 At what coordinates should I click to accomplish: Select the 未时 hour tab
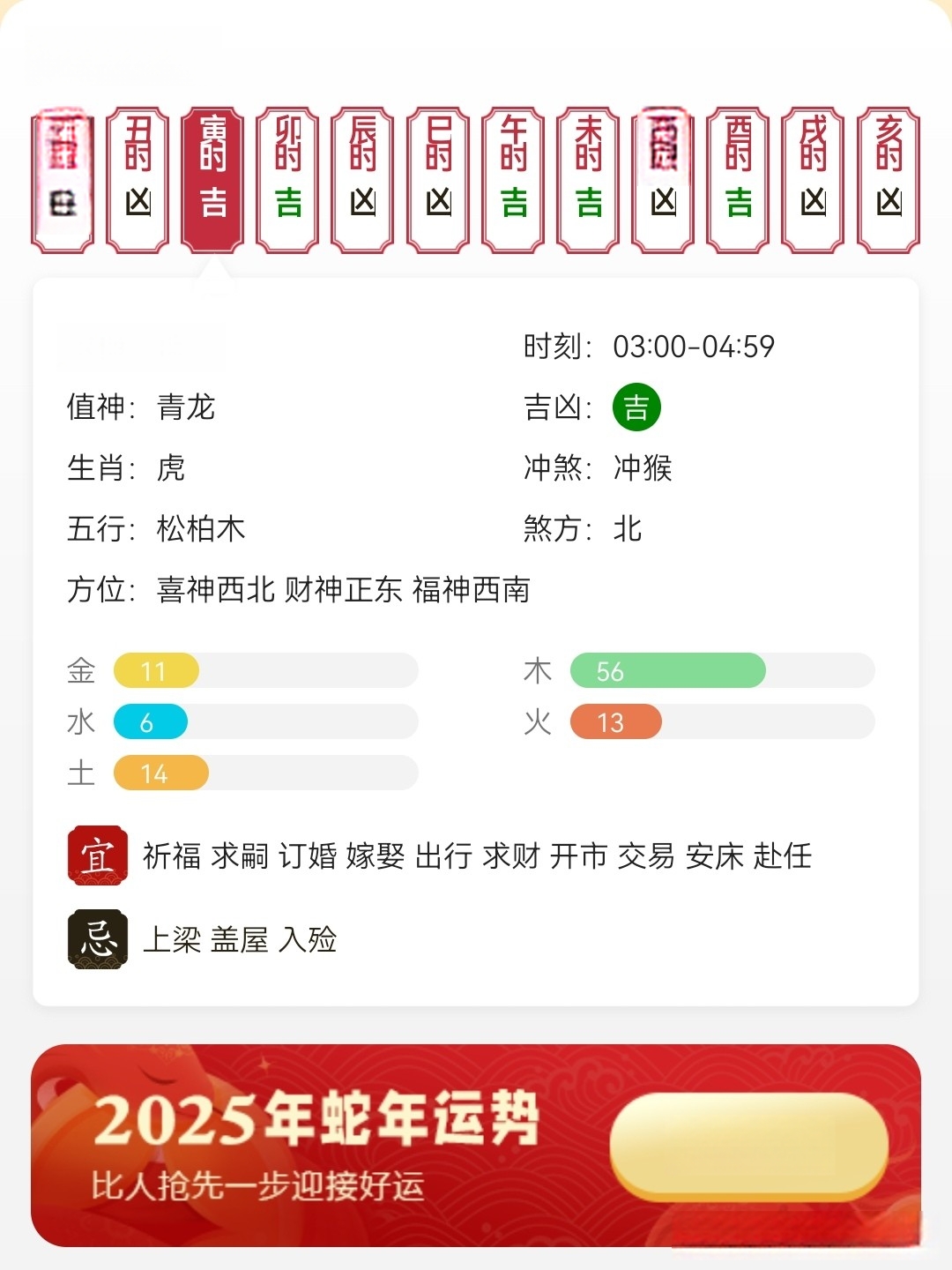(x=588, y=180)
